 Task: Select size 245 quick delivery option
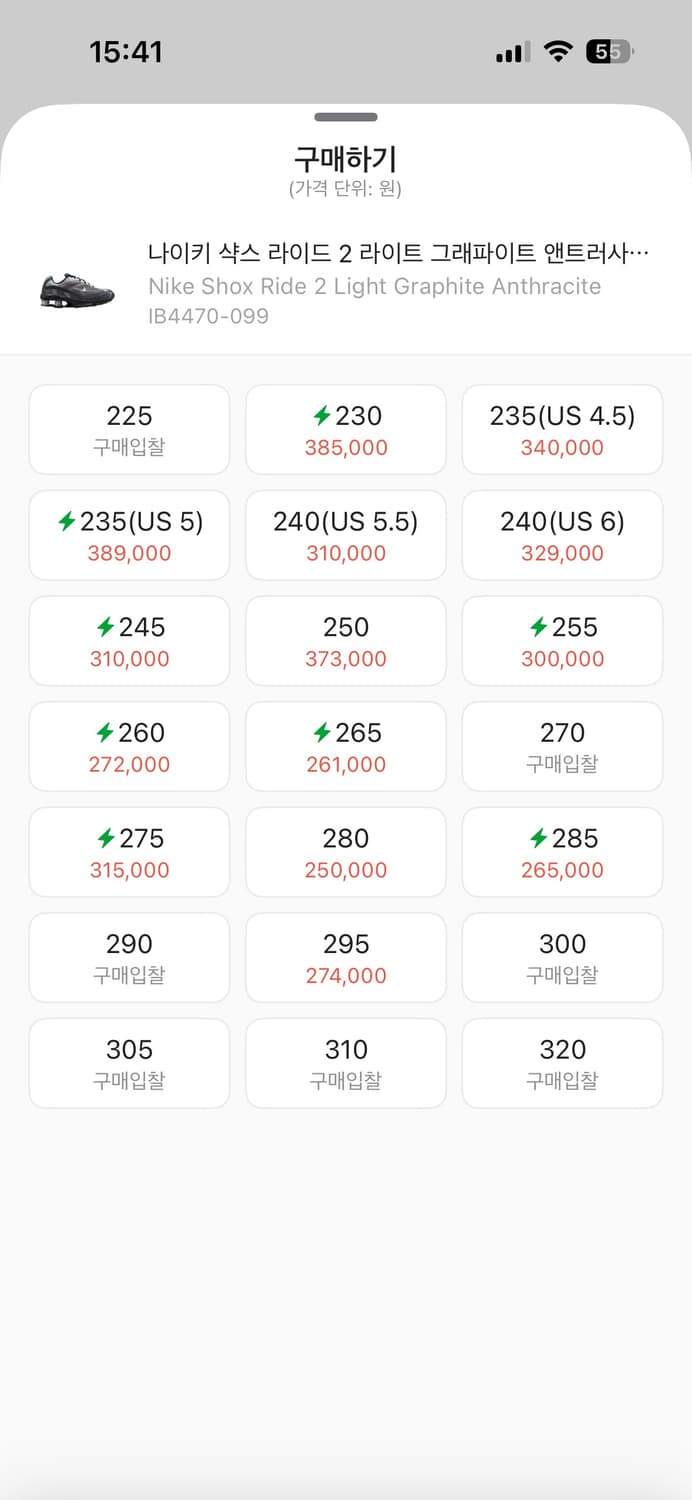[x=129, y=641]
